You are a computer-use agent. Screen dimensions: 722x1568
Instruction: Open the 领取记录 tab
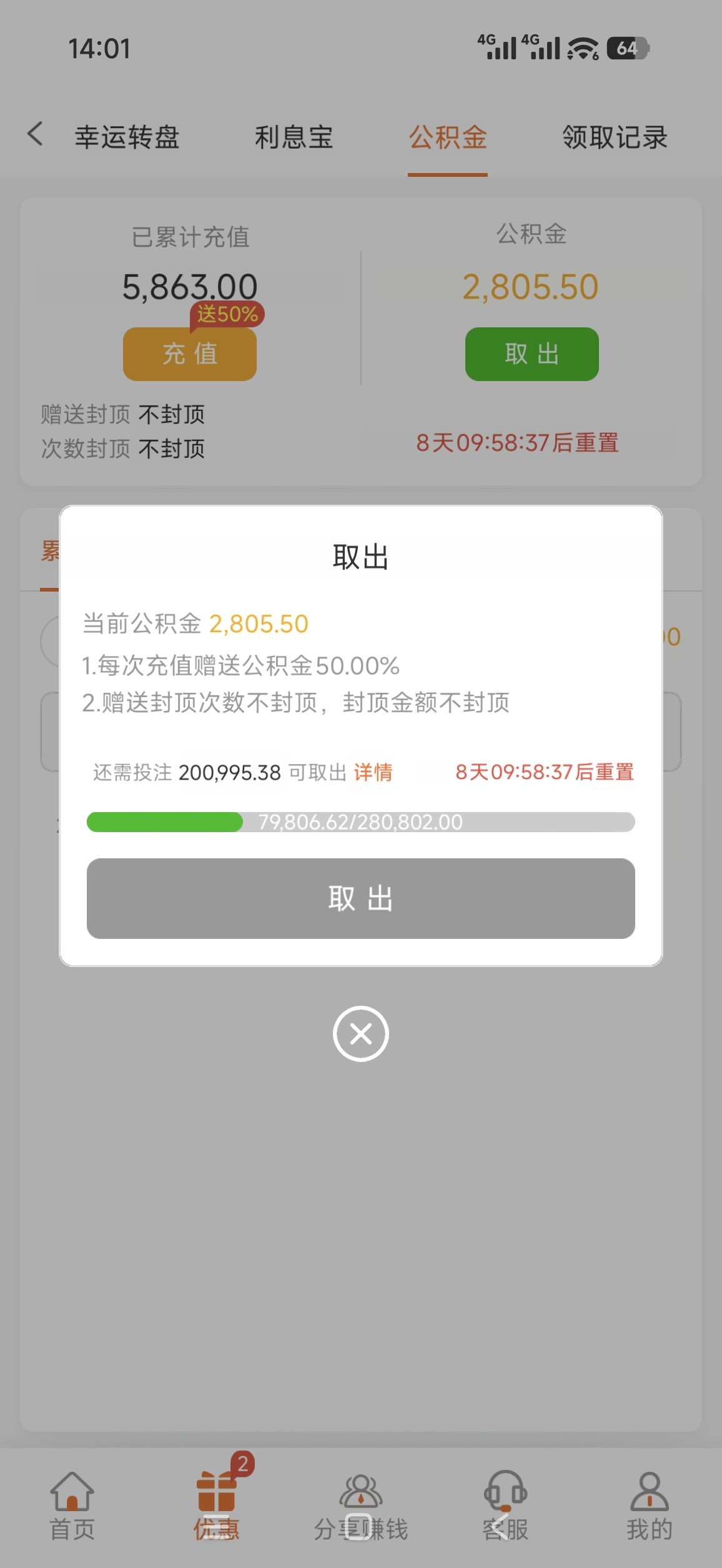615,137
